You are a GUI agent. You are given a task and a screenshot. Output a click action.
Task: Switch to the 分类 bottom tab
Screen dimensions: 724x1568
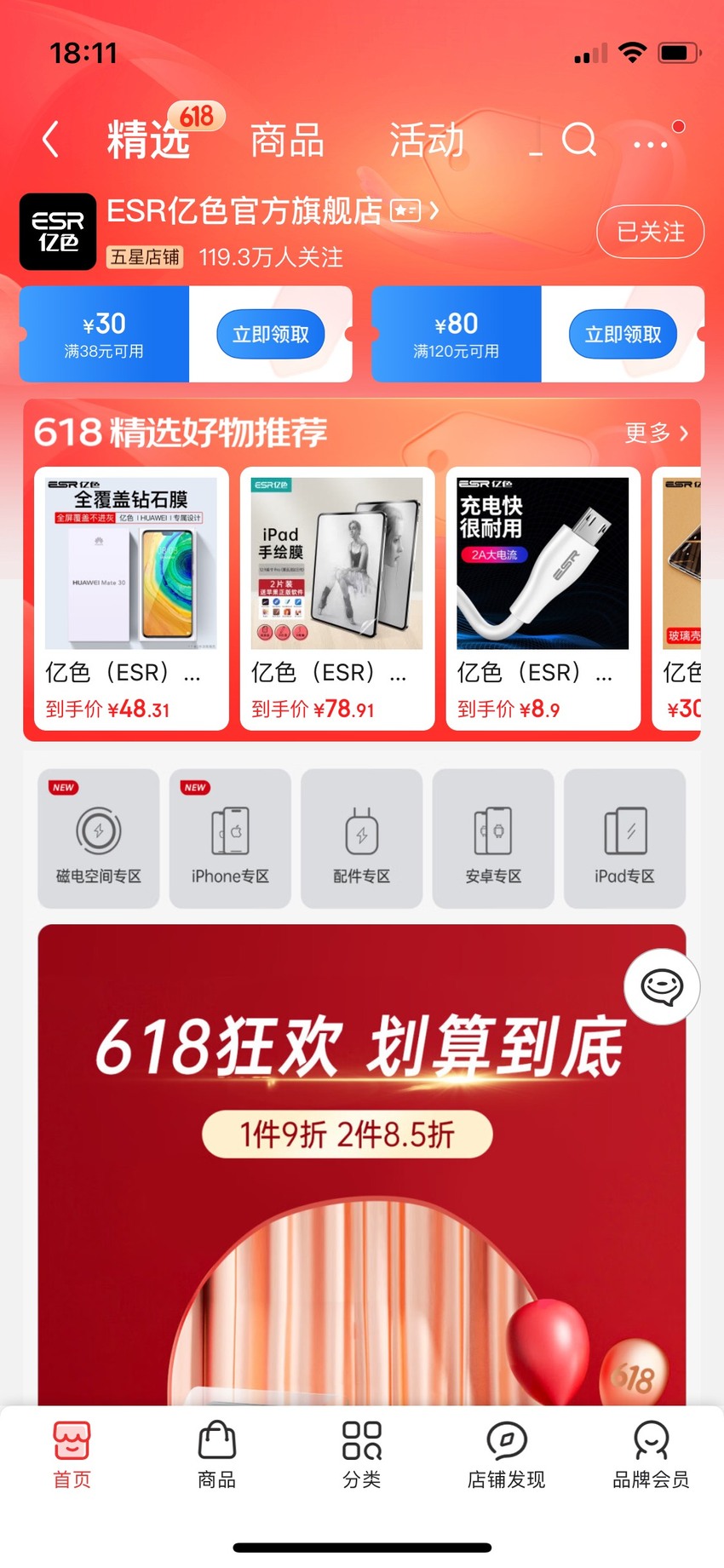coord(362,1456)
